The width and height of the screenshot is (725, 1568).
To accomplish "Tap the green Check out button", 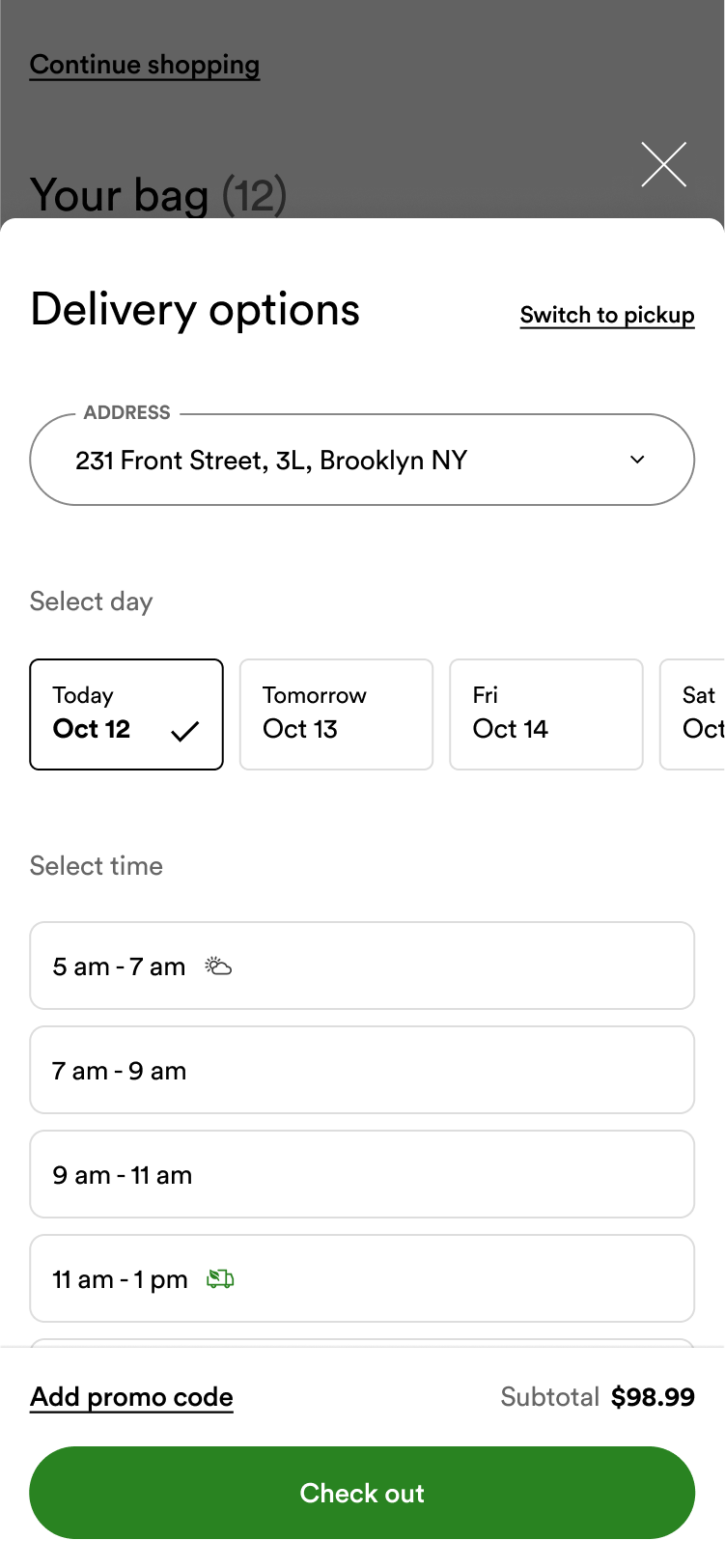I will (362, 1493).
